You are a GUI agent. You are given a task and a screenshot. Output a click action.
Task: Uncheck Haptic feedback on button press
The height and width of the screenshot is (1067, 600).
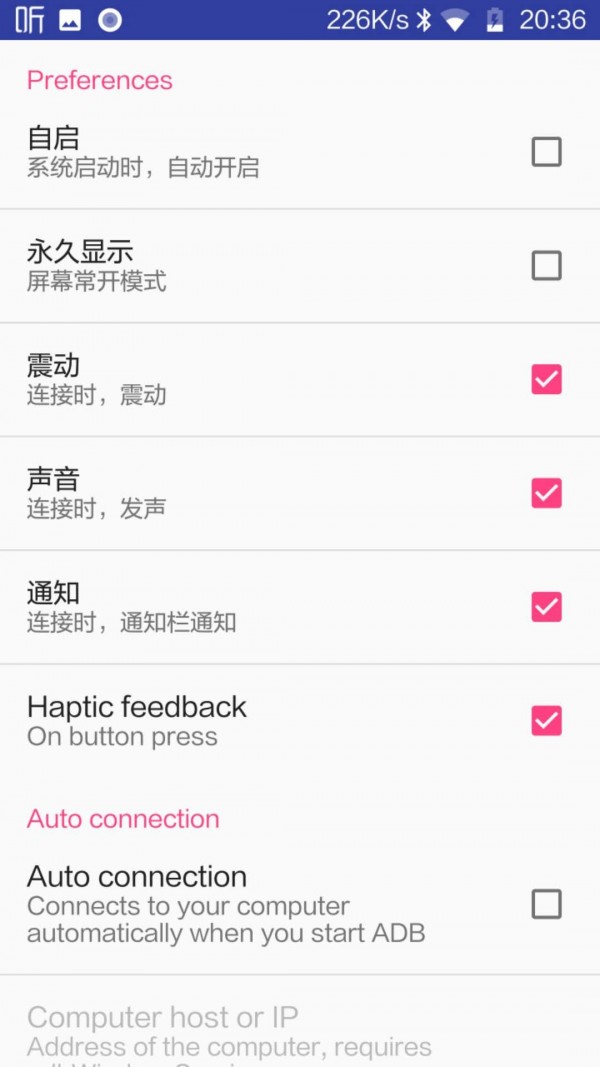[x=546, y=721]
